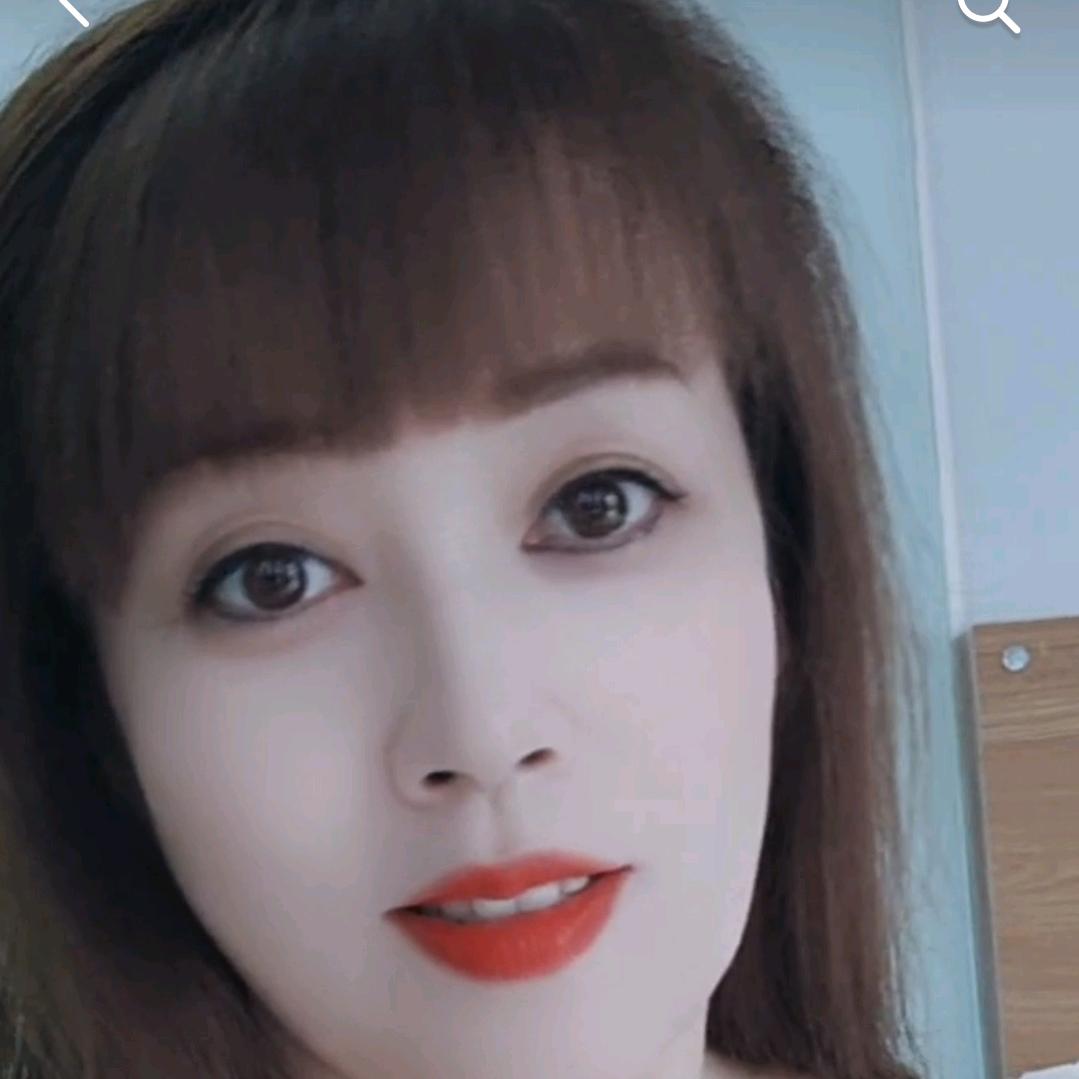The image size is (1079, 1079).
Task: Open search with the magnifier icon
Action: [x=987, y=10]
